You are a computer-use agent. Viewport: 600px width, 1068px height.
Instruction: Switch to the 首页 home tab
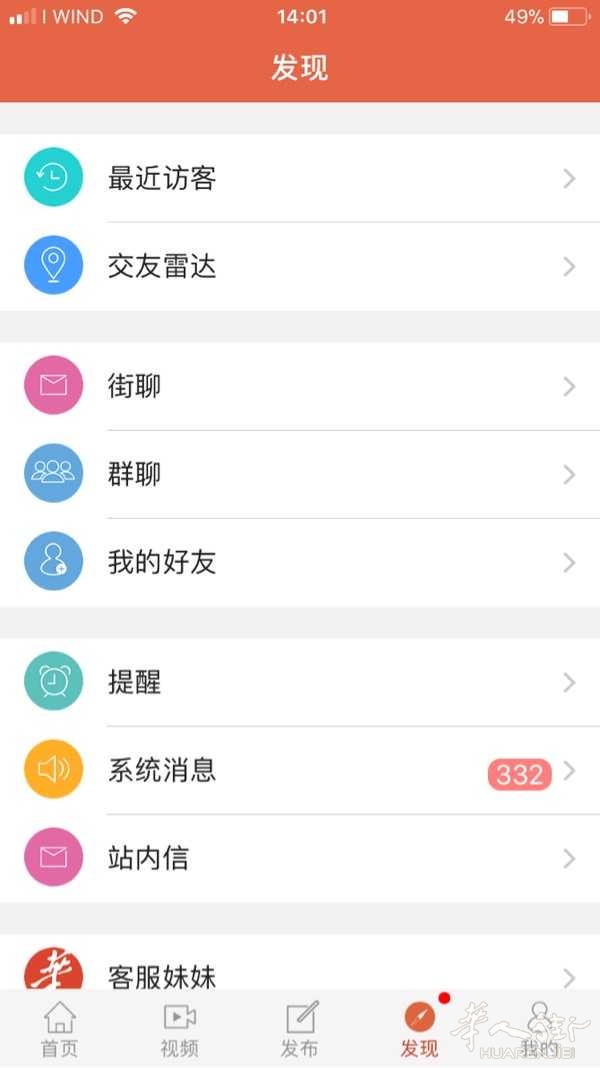(60, 1029)
